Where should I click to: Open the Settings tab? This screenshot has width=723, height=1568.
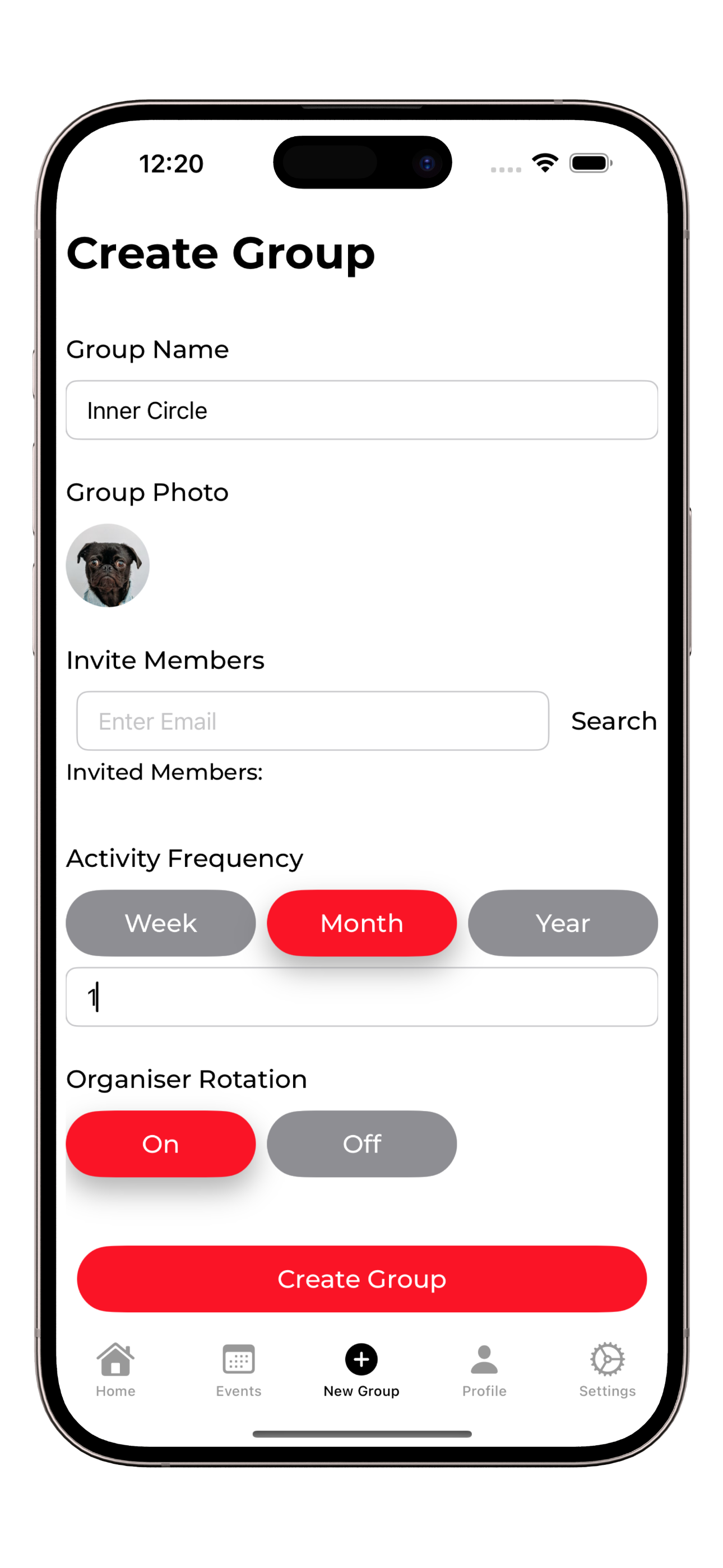coord(608,1368)
